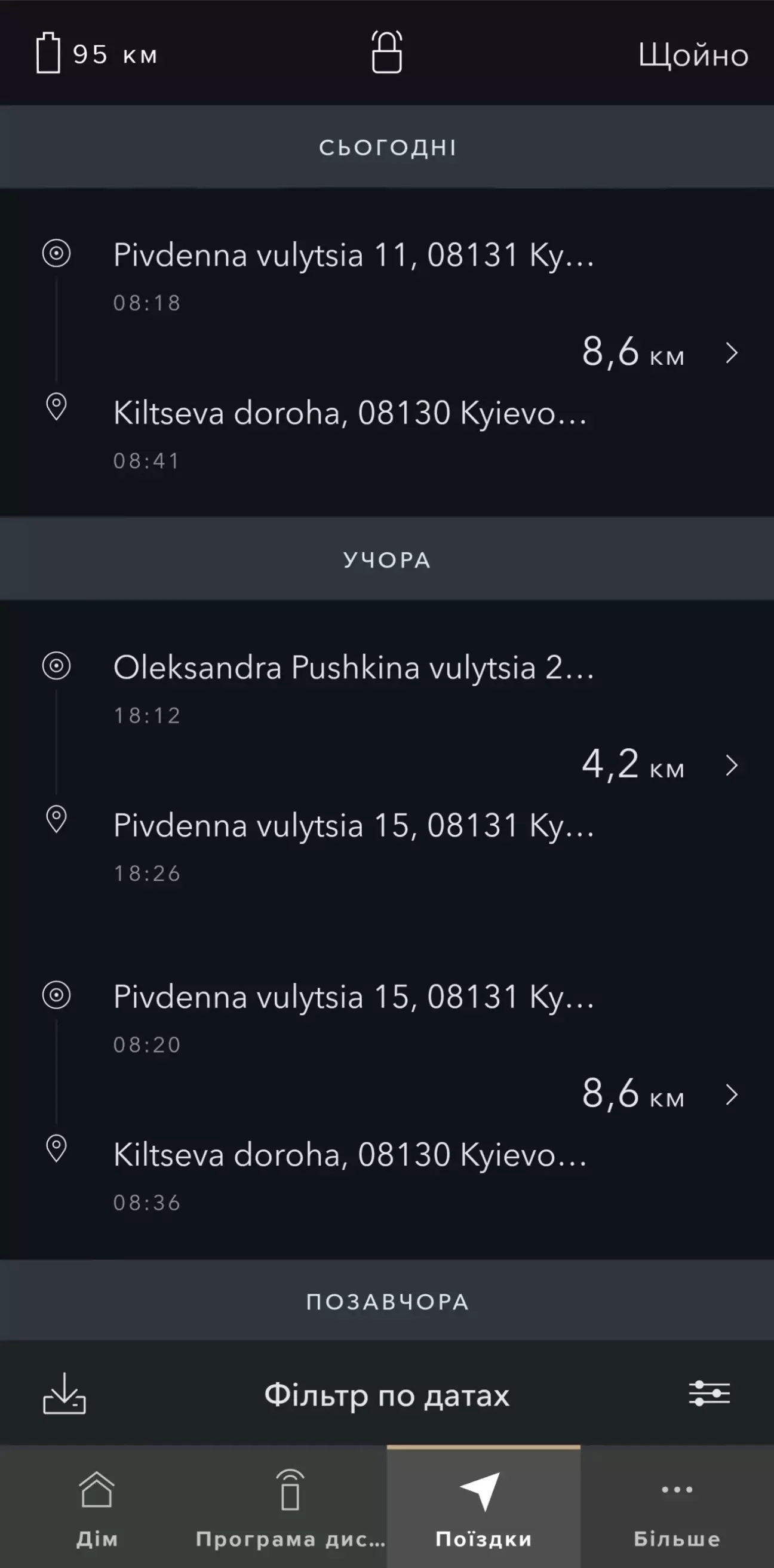Switch to the Дім tab
This screenshot has width=774, height=1568.
pyautogui.click(x=97, y=1508)
